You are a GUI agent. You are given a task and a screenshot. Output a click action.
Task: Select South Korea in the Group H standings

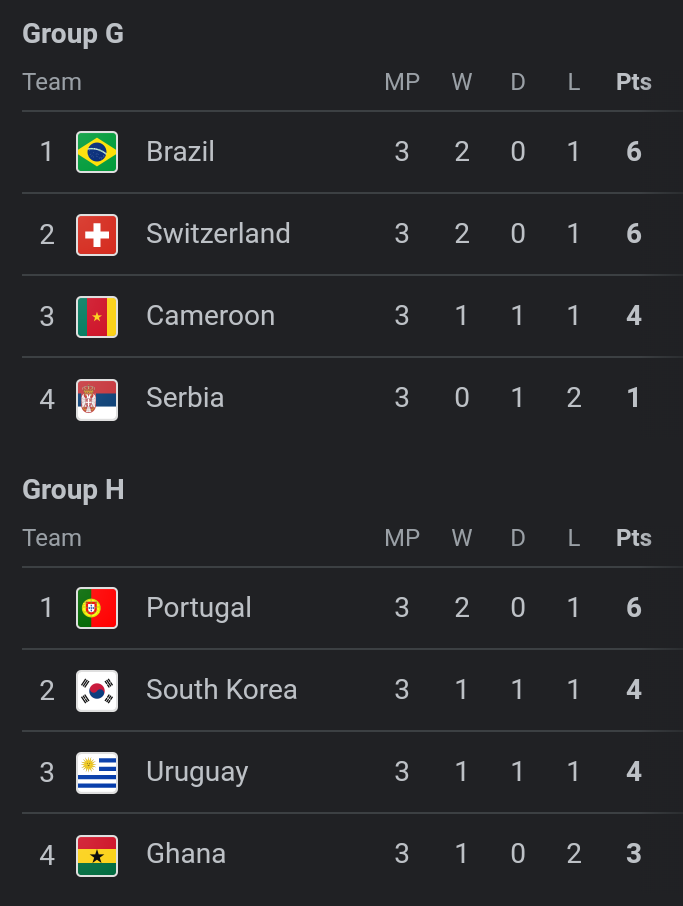click(221, 690)
